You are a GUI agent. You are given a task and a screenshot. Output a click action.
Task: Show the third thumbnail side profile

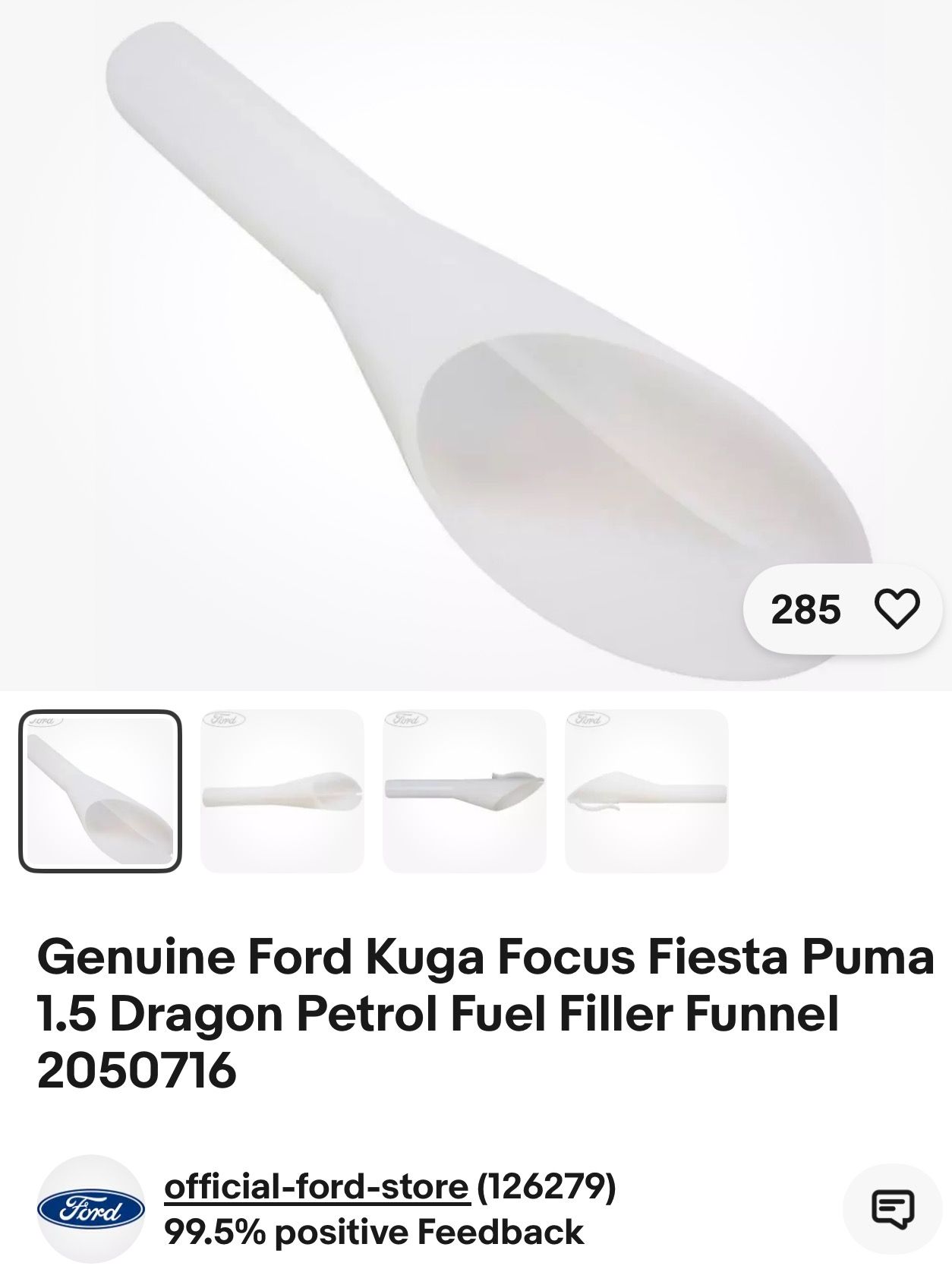(465, 791)
